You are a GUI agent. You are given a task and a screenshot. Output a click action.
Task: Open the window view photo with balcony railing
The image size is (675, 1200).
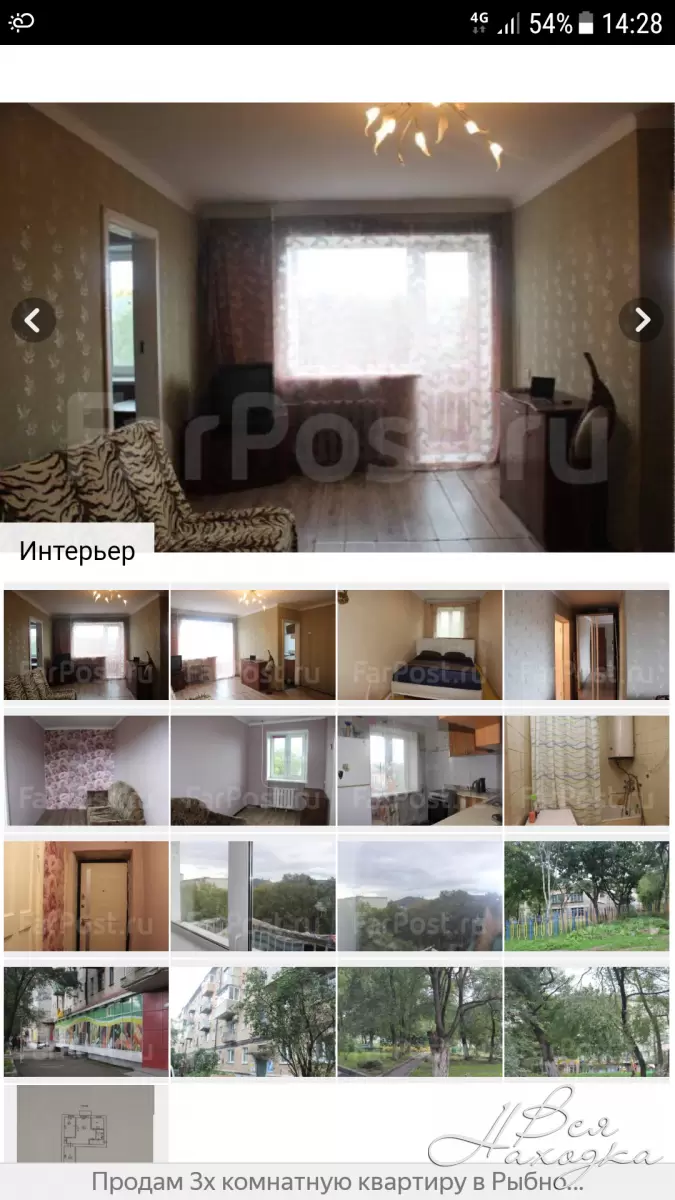click(x=253, y=896)
